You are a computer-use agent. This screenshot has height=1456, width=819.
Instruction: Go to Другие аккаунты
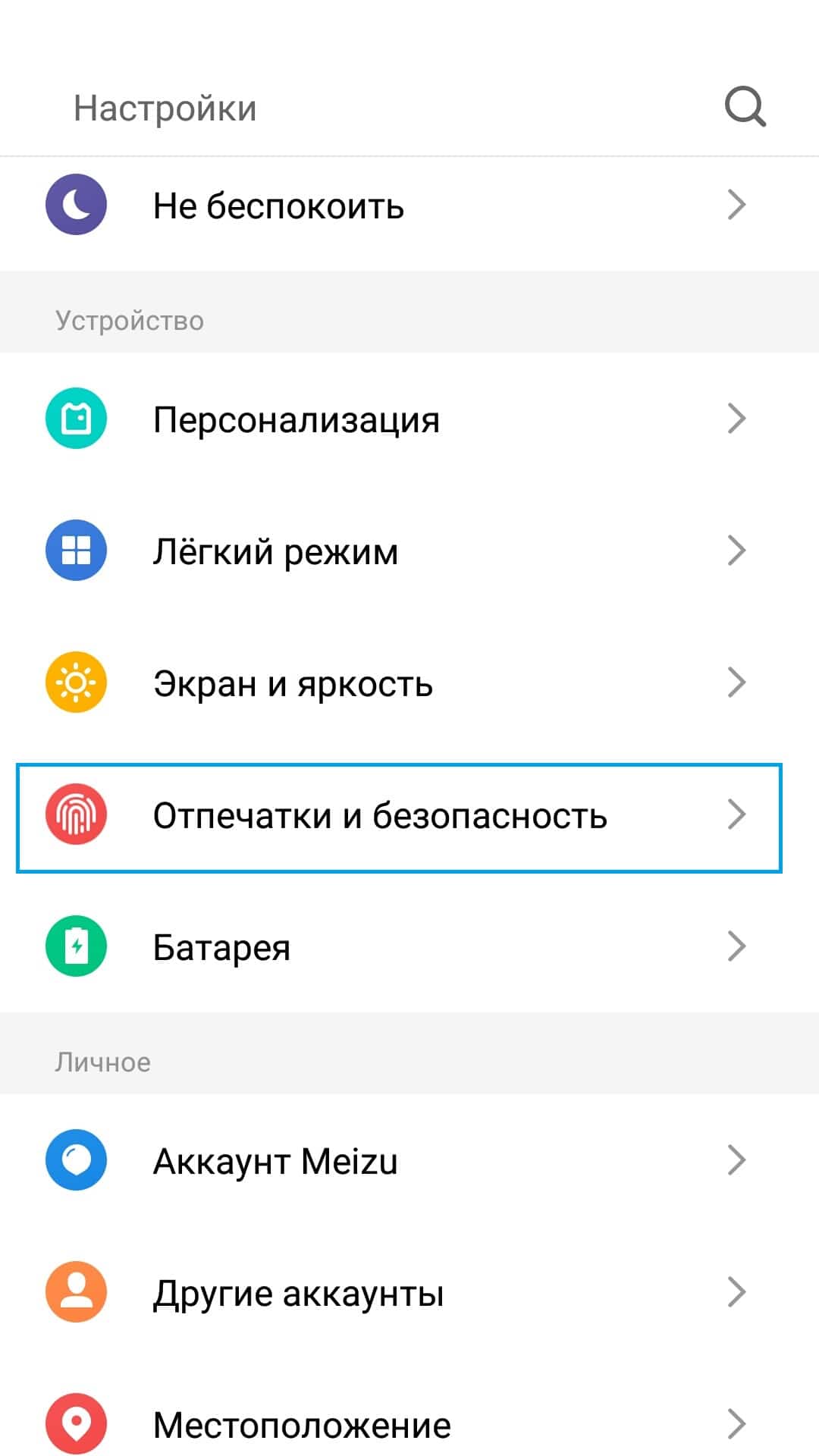point(394,1292)
